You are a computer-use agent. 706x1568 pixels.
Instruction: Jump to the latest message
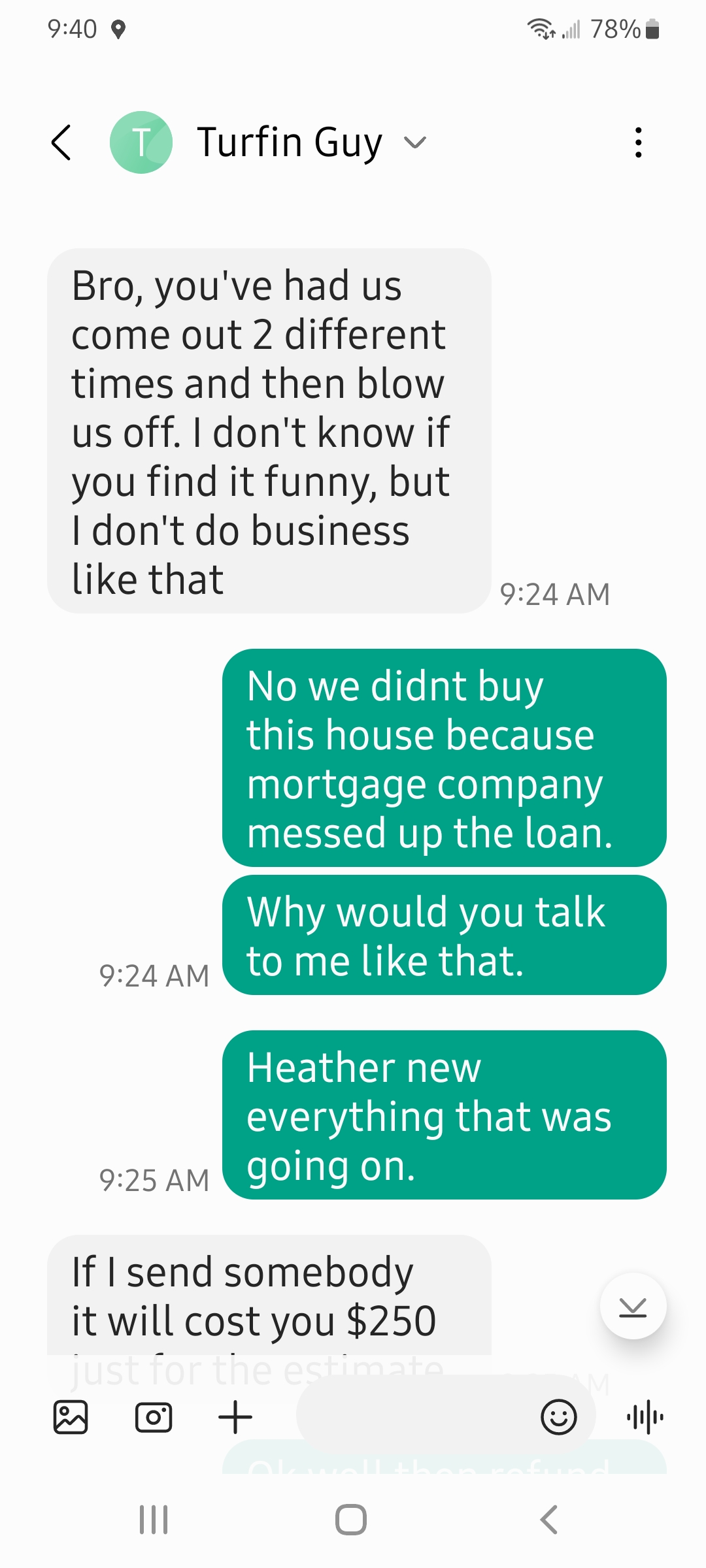coord(633,1307)
